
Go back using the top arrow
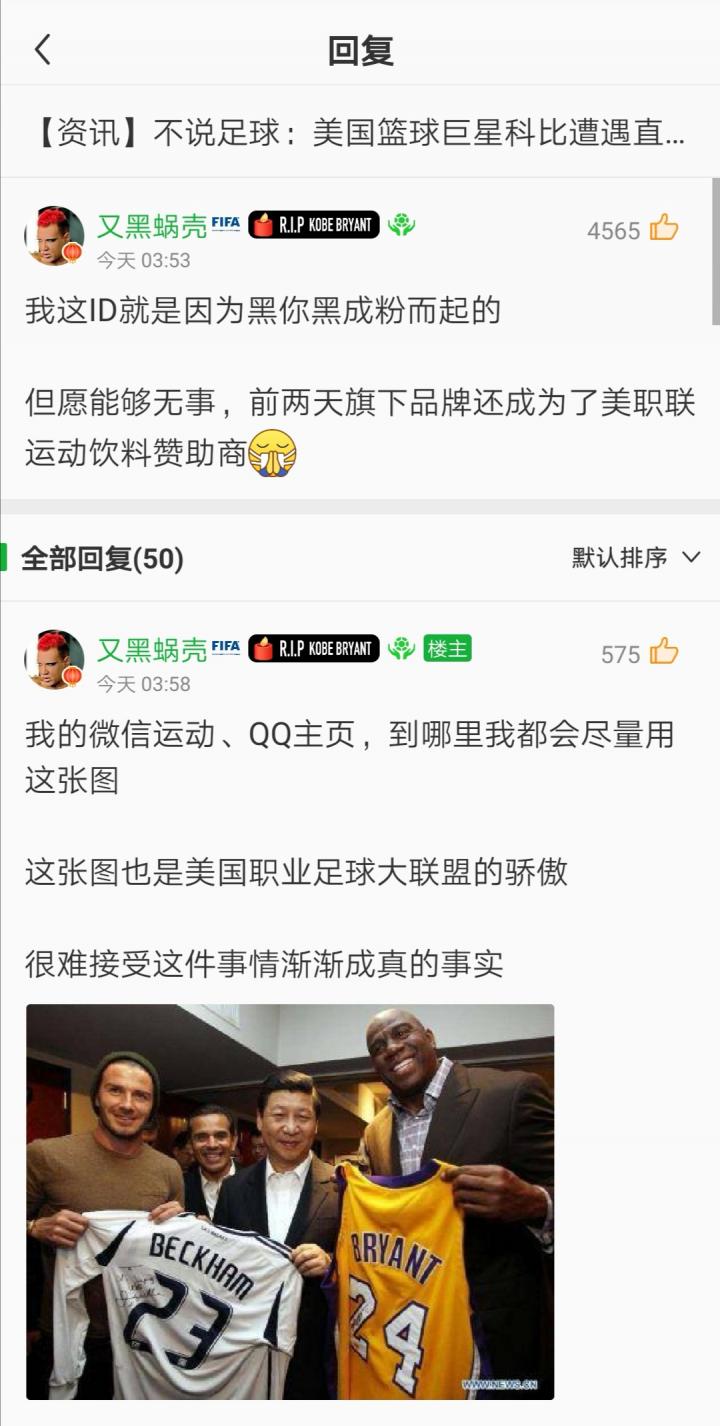[x=43, y=49]
